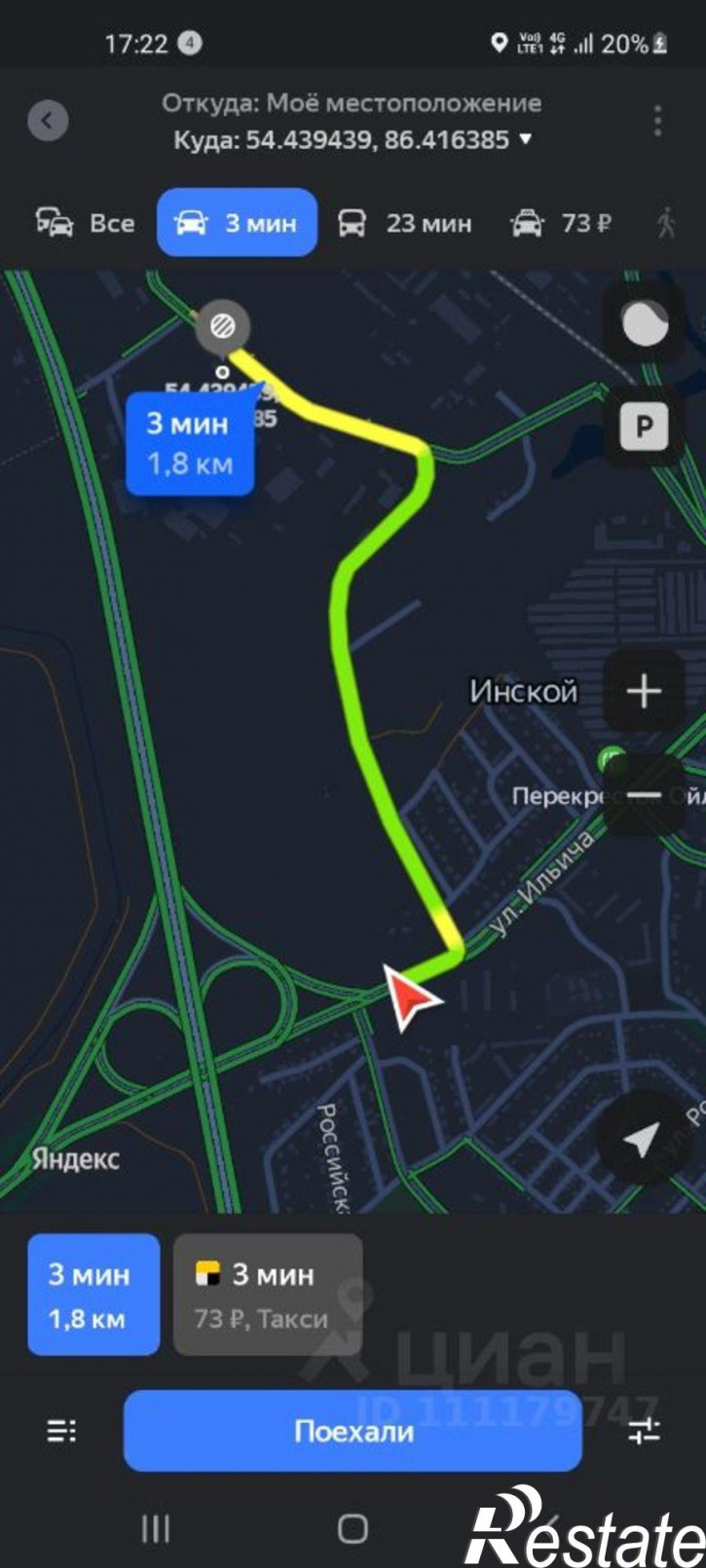706x1568 pixels.
Task: Expand the destination coordinates dropdown
Action: [526, 140]
